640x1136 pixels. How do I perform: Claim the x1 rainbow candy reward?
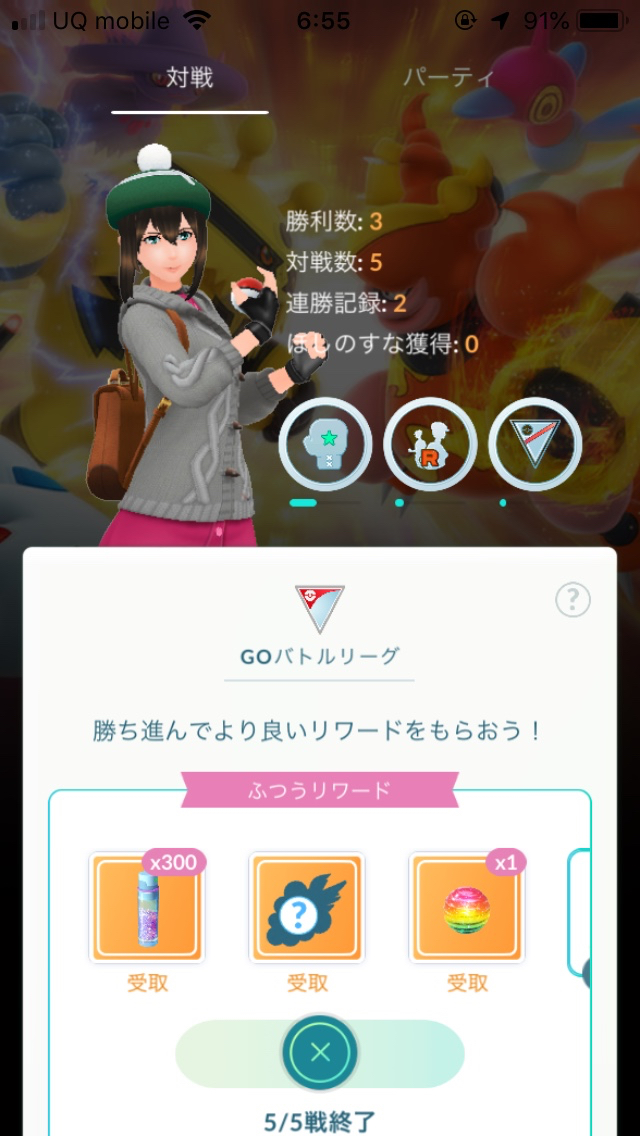click(x=467, y=908)
